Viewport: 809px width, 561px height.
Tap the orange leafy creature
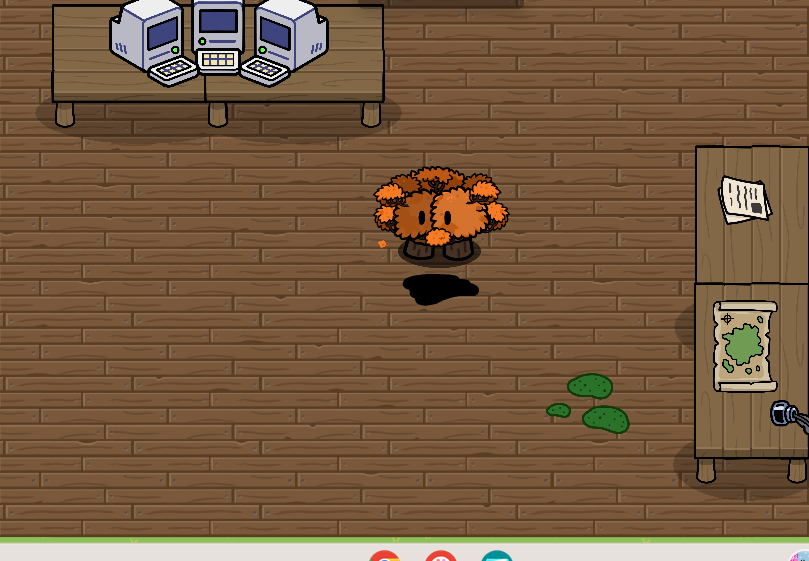[x=440, y=212]
